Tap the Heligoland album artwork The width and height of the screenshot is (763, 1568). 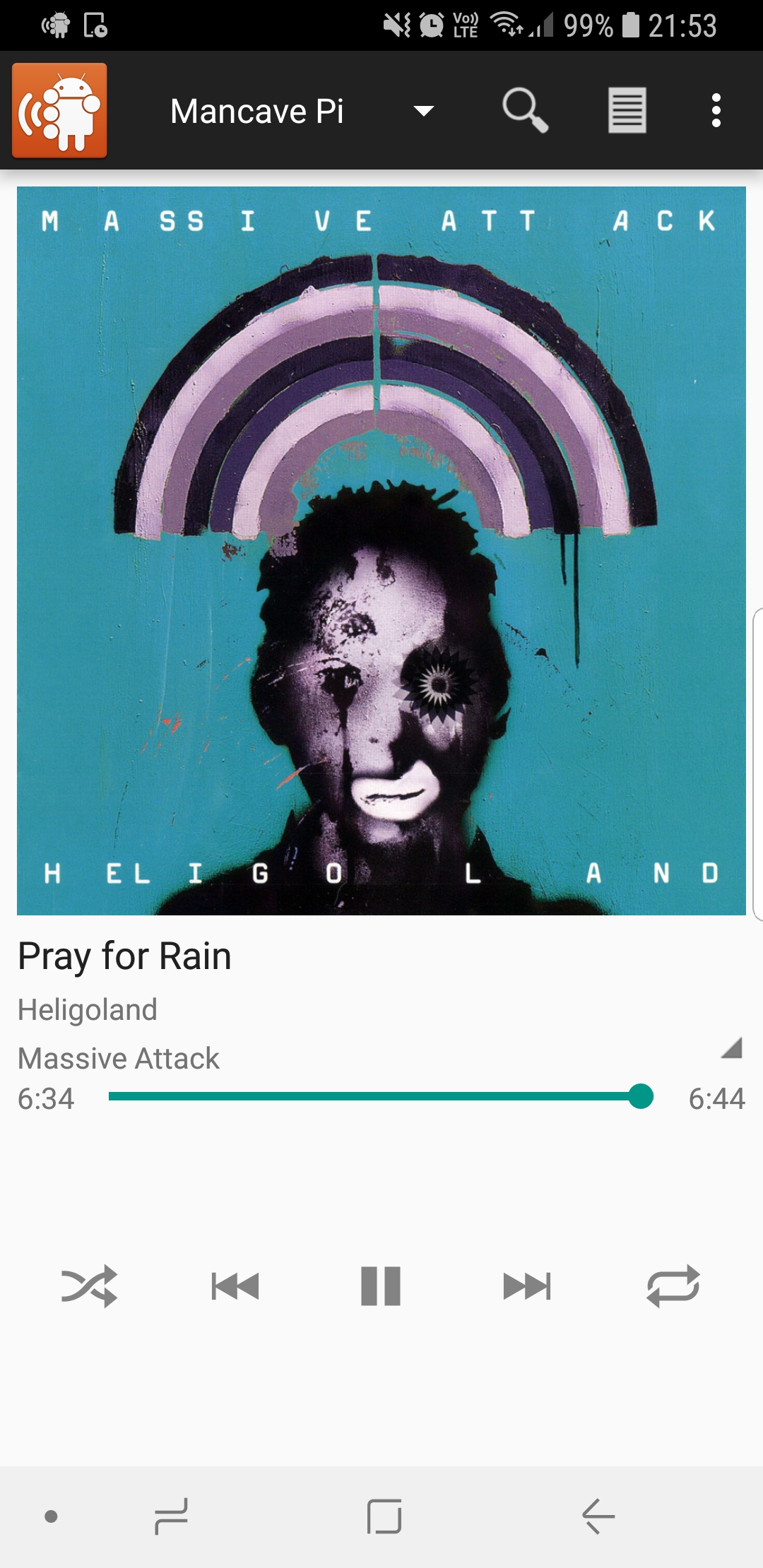381,551
